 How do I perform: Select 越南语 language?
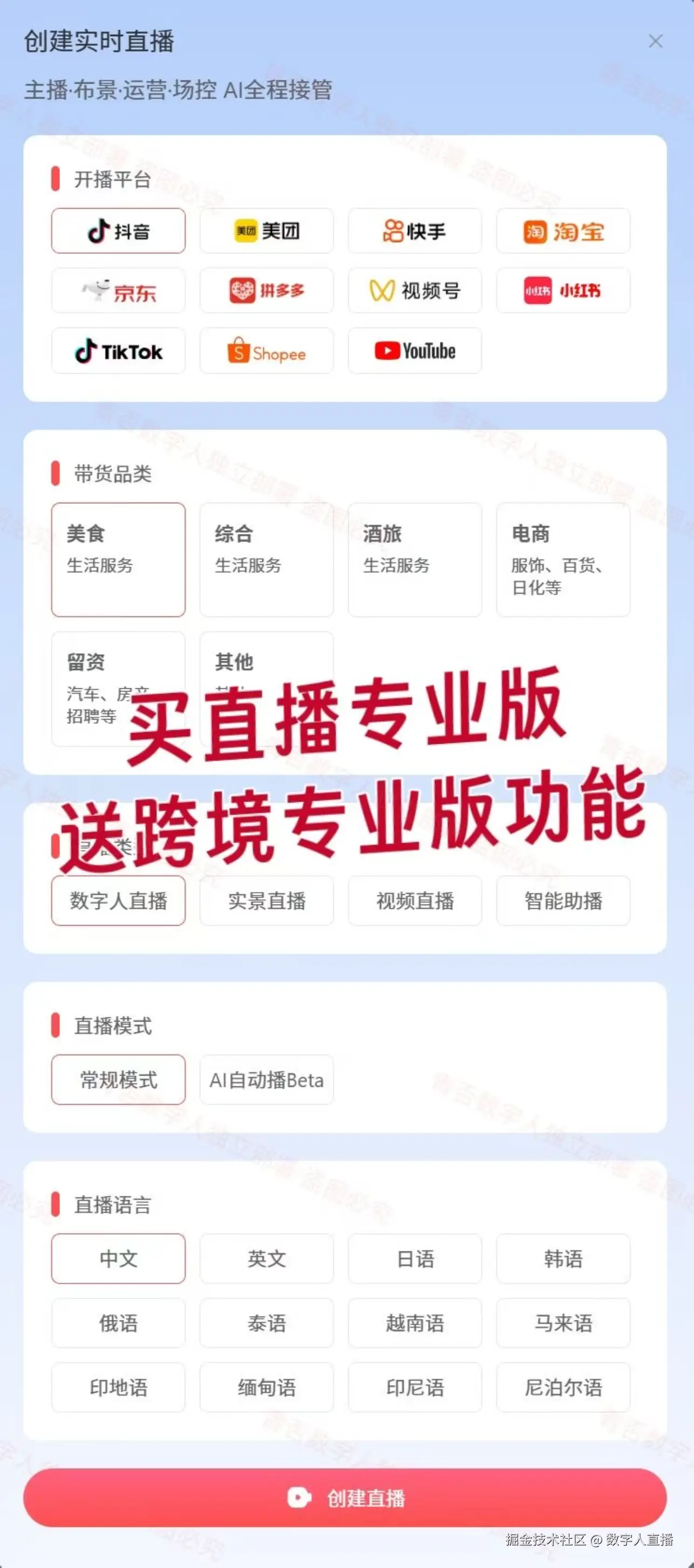[414, 1323]
